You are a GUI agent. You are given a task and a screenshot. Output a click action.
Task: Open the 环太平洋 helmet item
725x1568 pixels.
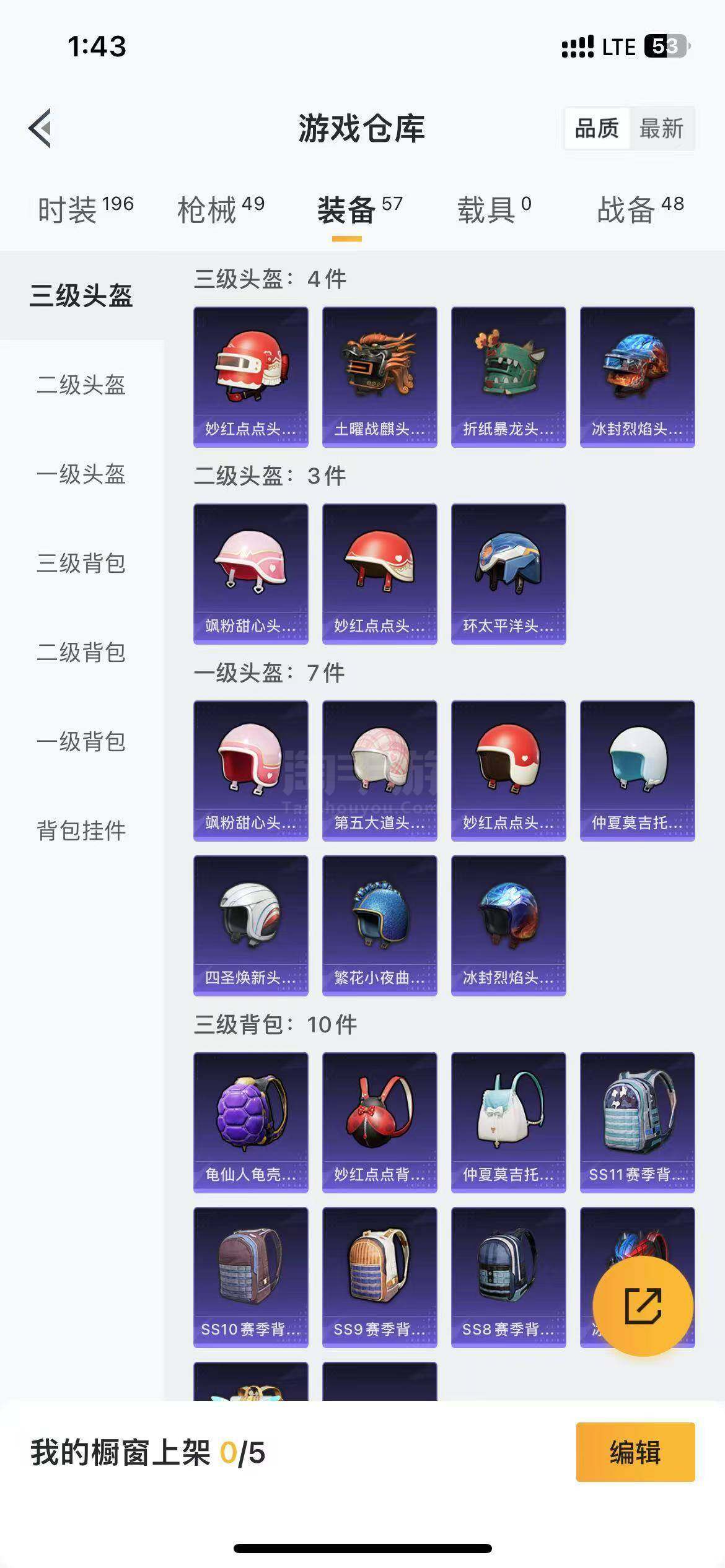coord(508,573)
